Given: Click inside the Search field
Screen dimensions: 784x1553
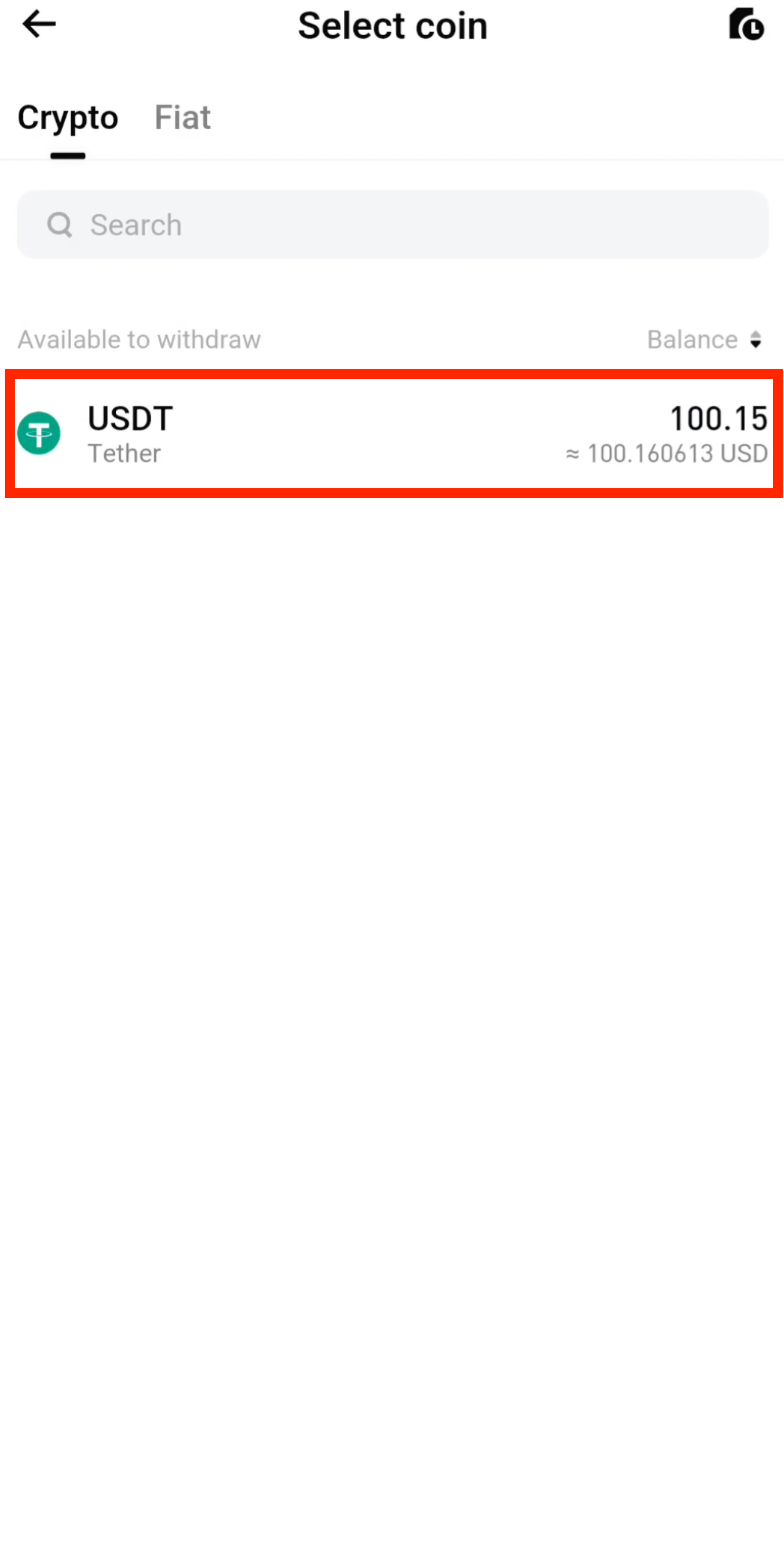Looking at the screenshot, I should point(392,224).
